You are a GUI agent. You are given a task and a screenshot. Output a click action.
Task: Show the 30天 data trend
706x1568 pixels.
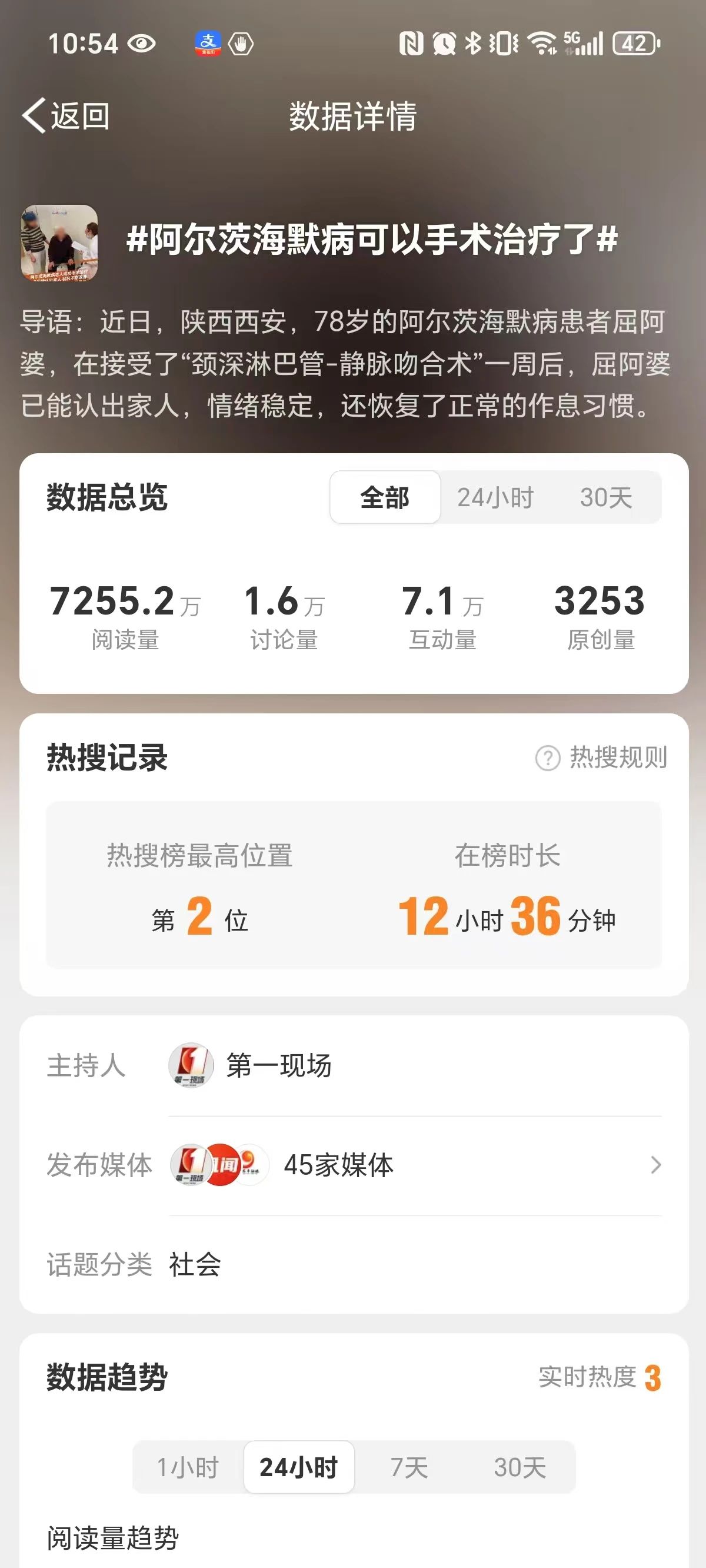pos(519,1467)
